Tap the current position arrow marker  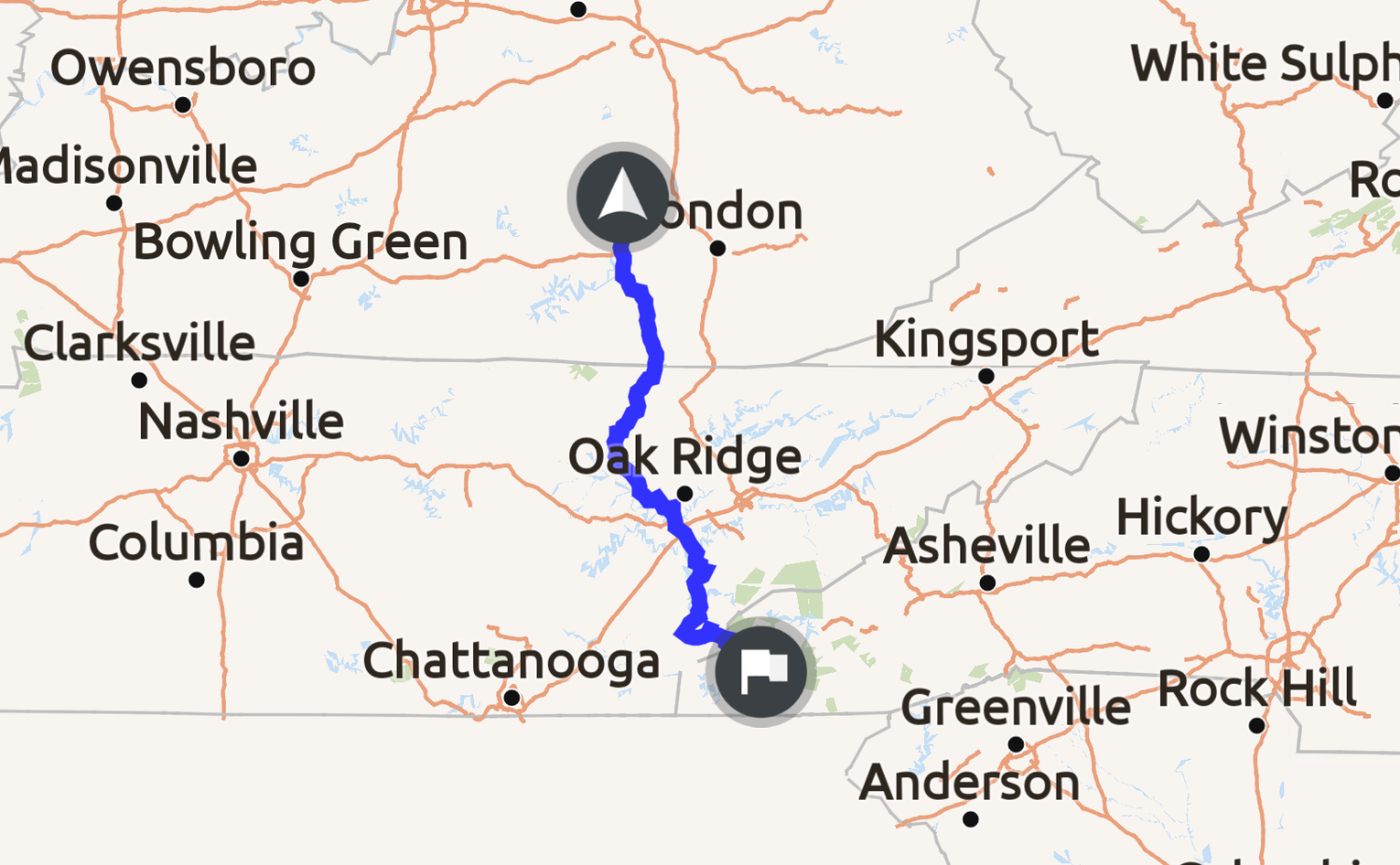coord(622,197)
